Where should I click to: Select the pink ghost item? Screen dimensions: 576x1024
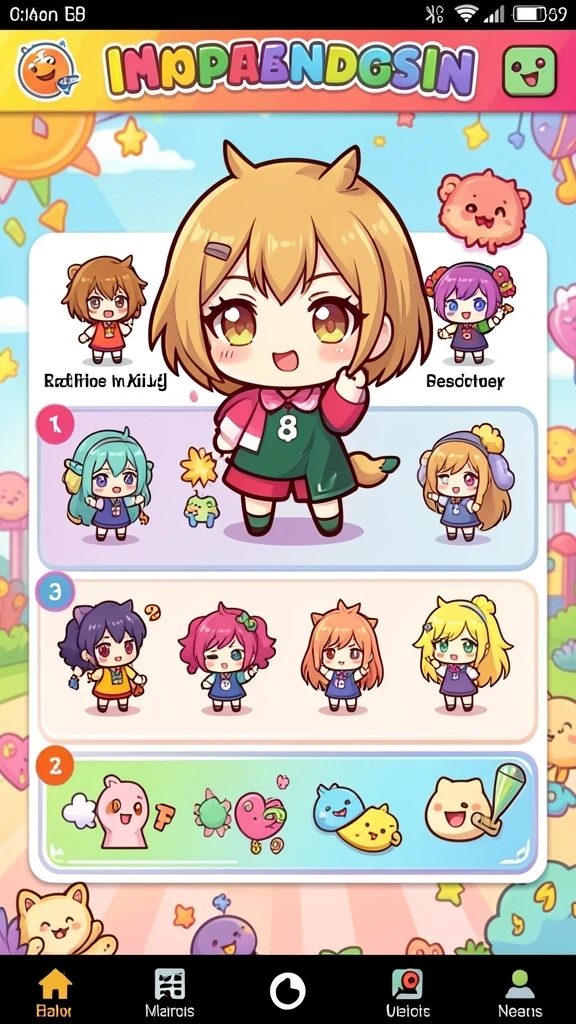pos(121,812)
